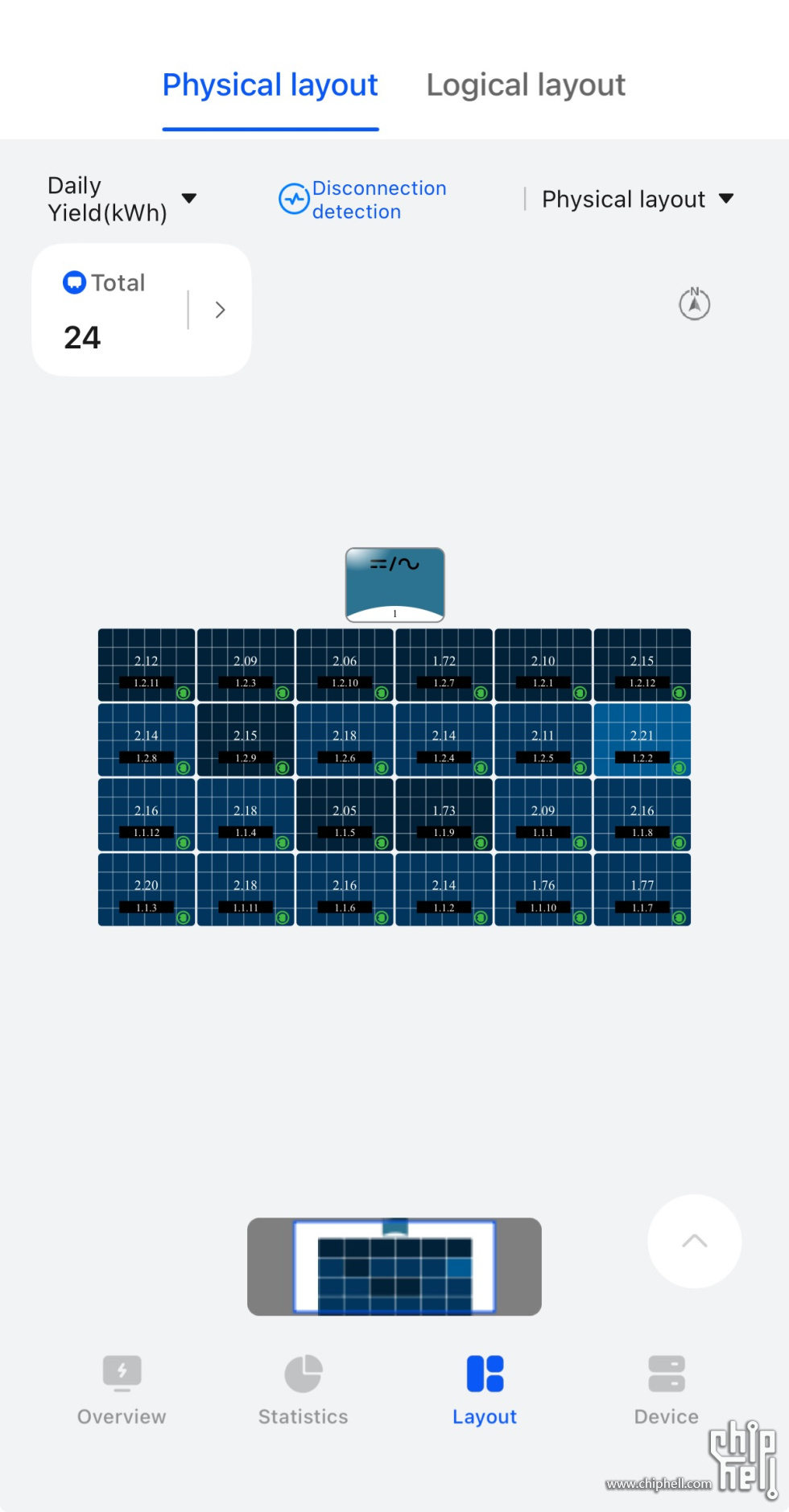
Task: Tap the north compass icon
Action: tap(694, 304)
